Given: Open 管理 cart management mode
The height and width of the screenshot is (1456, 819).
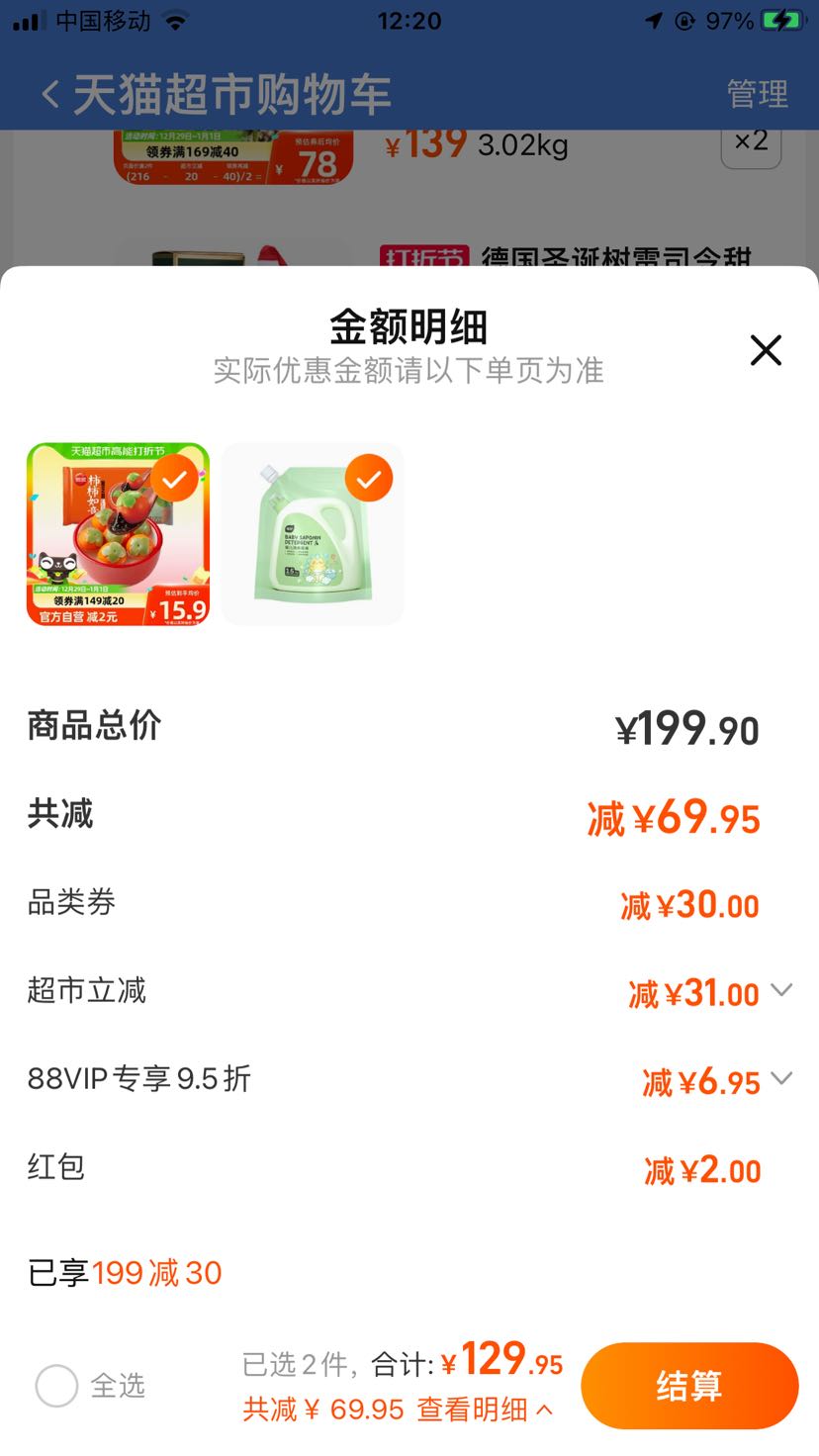Looking at the screenshot, I should (x=758, y=92).
